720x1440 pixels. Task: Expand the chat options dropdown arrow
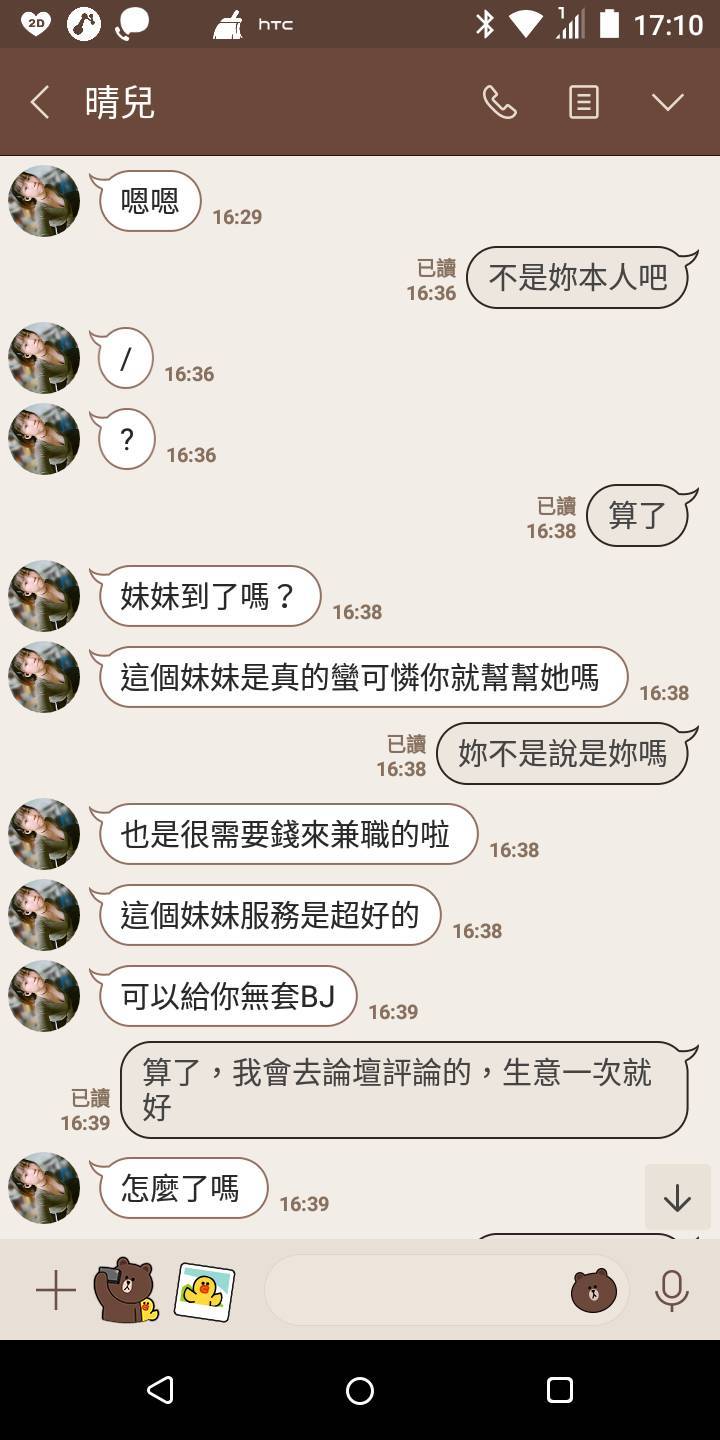[667, 102]
